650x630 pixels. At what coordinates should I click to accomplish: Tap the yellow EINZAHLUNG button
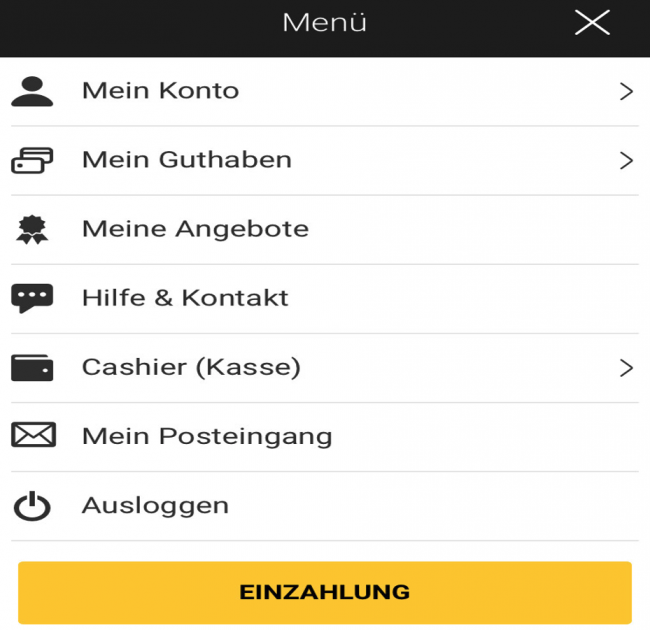(x=324, y=592)
